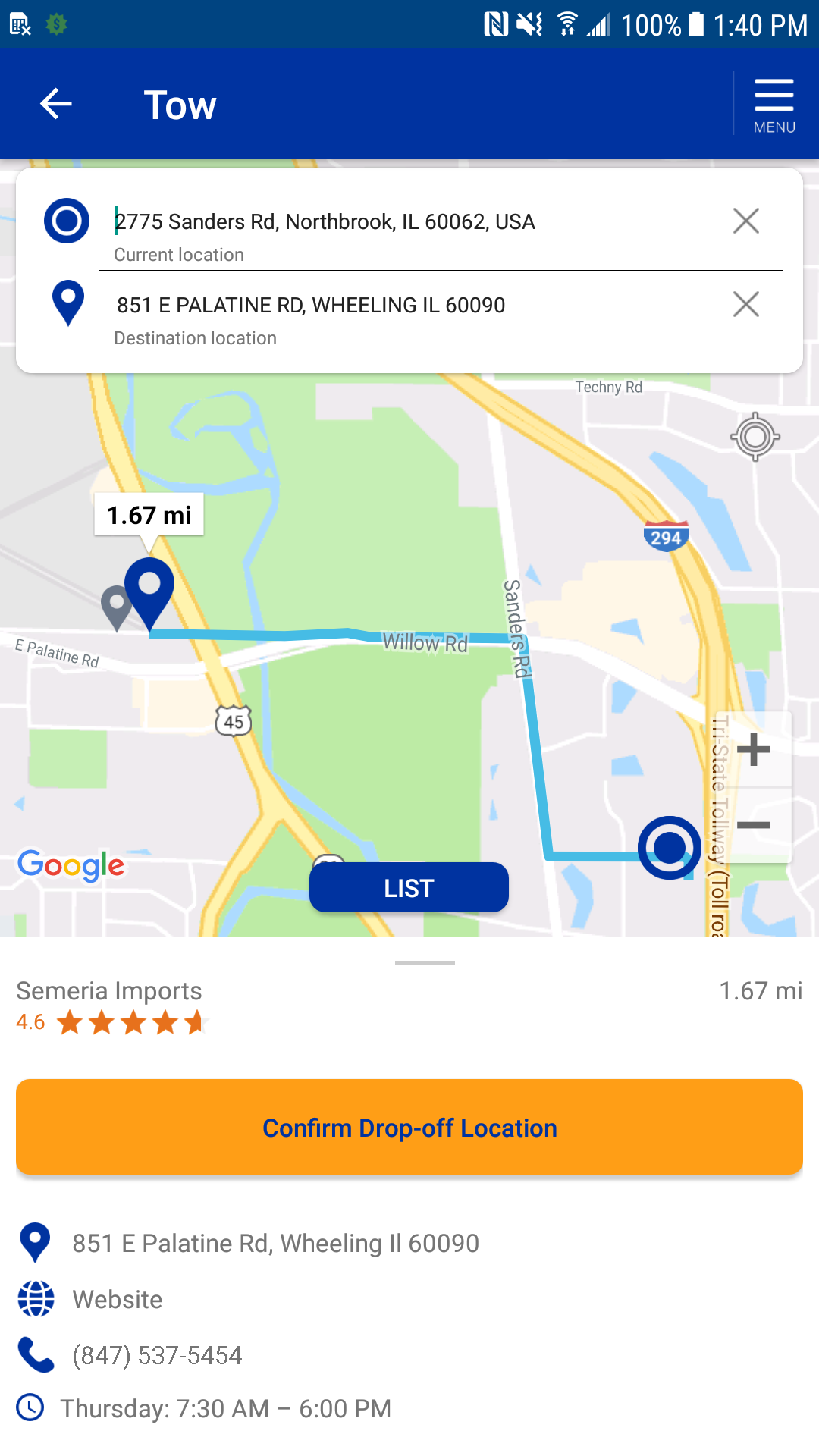
Task: Open the MENU drawer
Action: (x=773, y=105)
